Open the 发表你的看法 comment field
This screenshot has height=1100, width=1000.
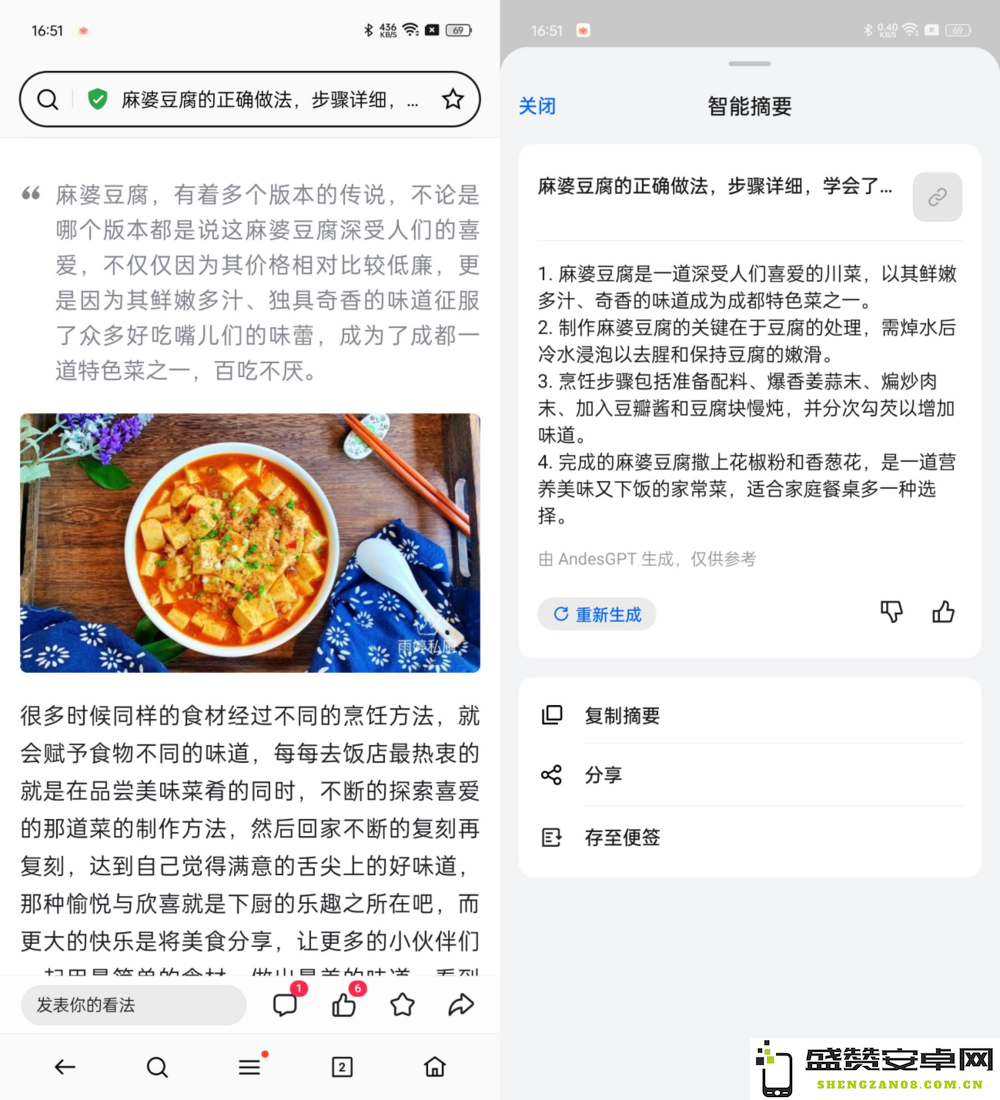133,1005
